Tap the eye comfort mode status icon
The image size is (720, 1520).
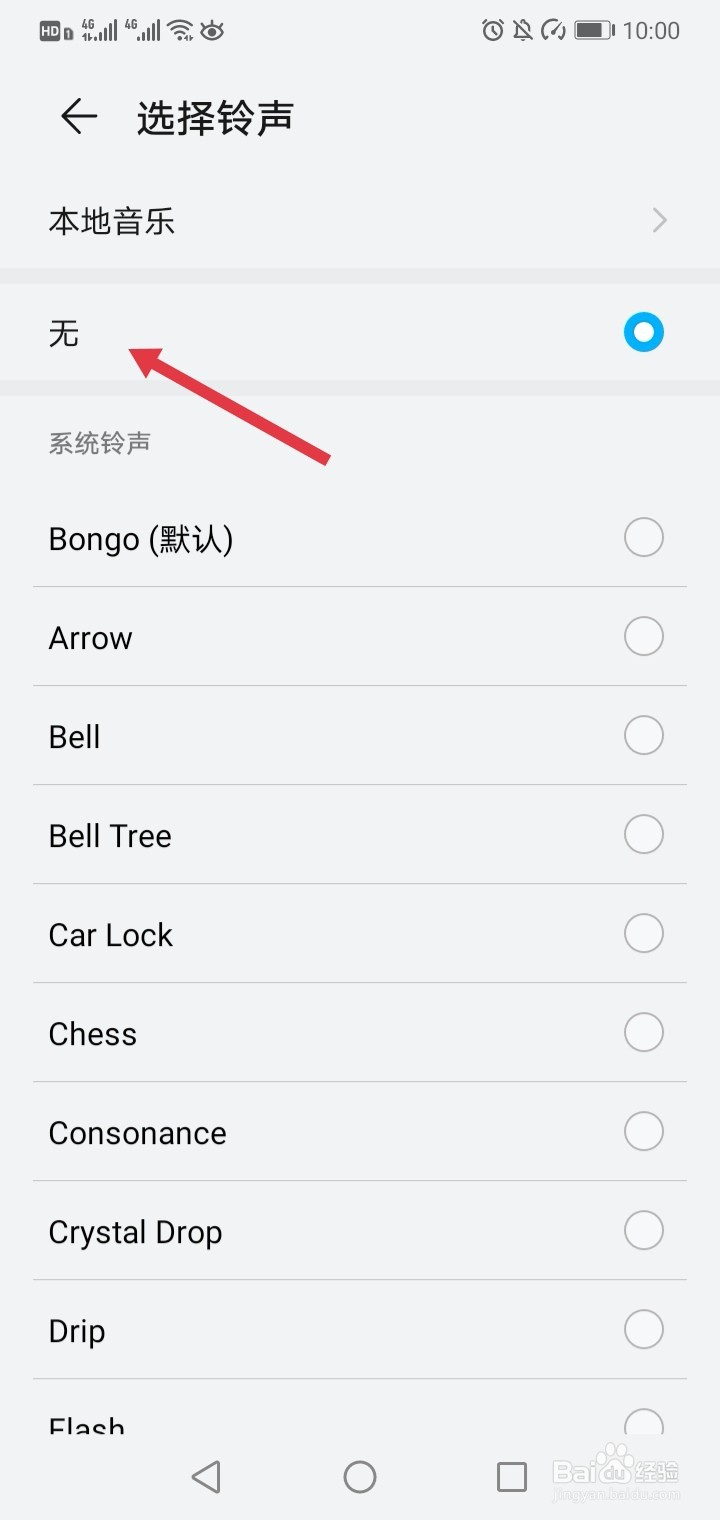point(212,32)
